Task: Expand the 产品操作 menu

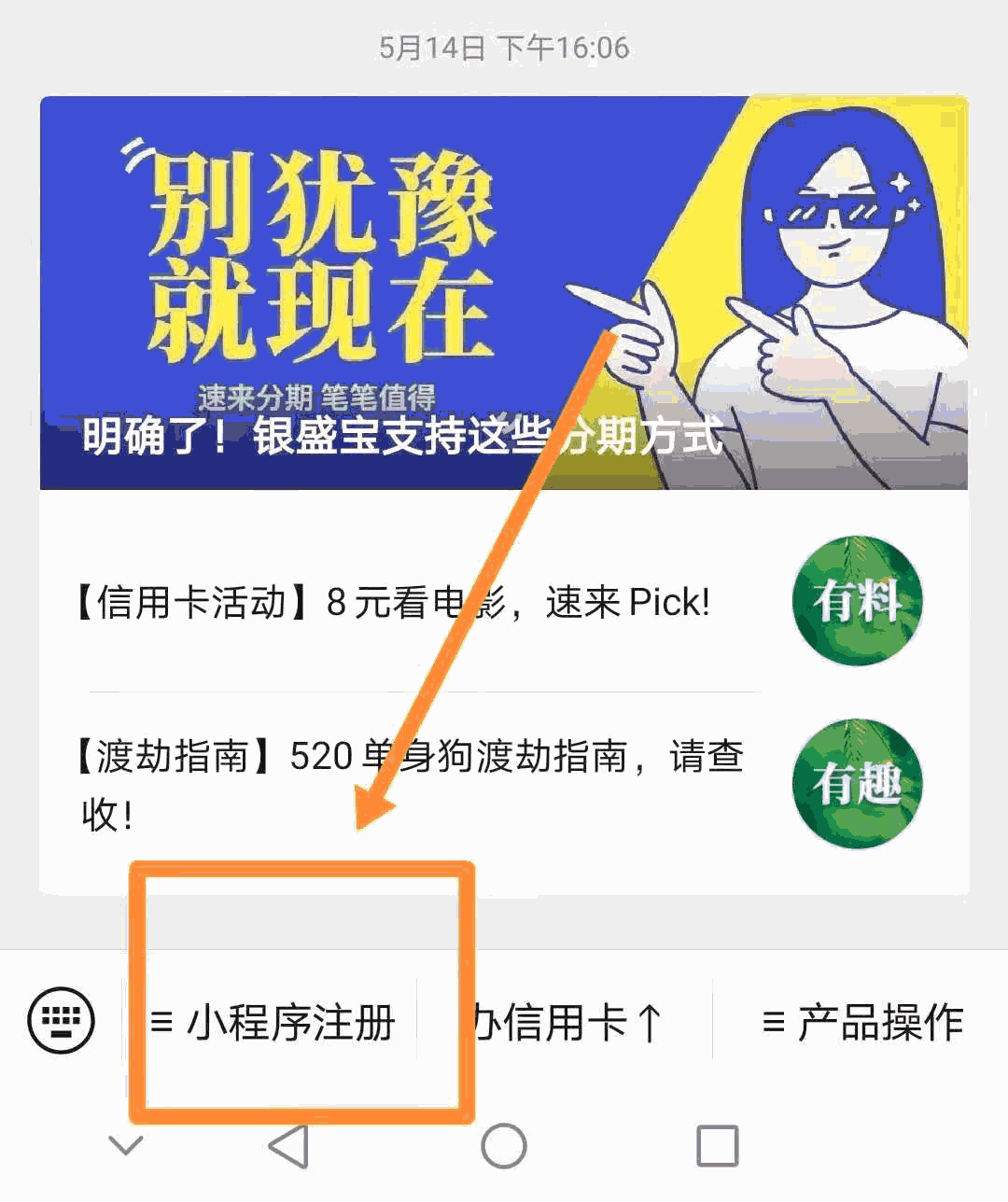Action: pos(862,1023)
